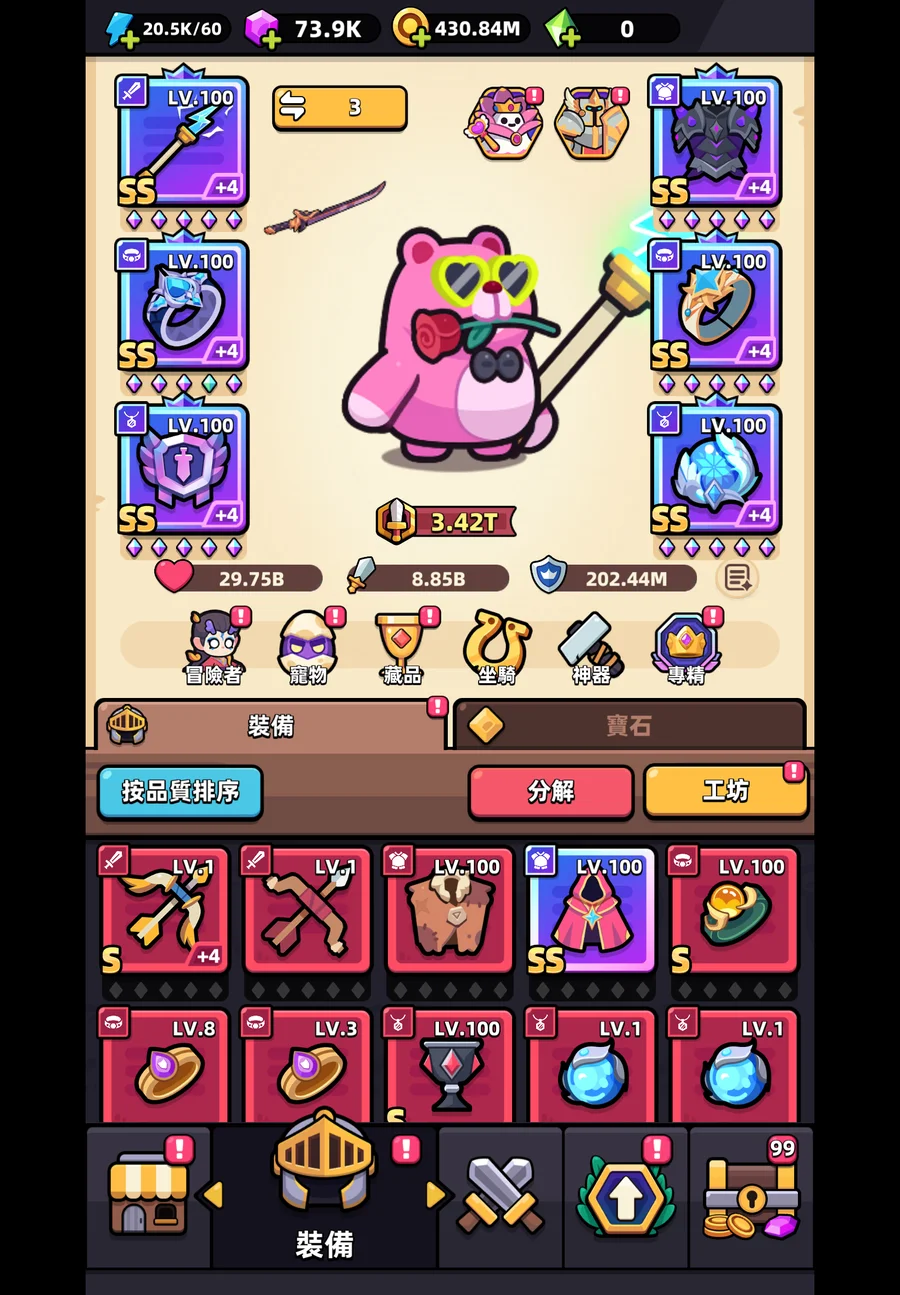Open the shop in bottom navigation
This screenshot has height=1295, width=900.
(148, 1195)
